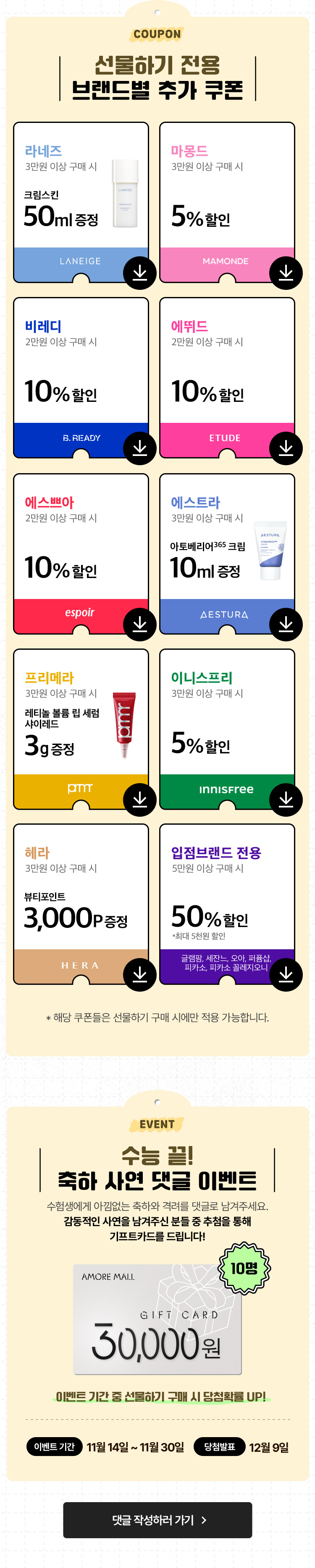Download the 에뛰드 10% discount coupon
This screenshot has height=1568, width=315.
pyautogui.click(x=286, y=448)
